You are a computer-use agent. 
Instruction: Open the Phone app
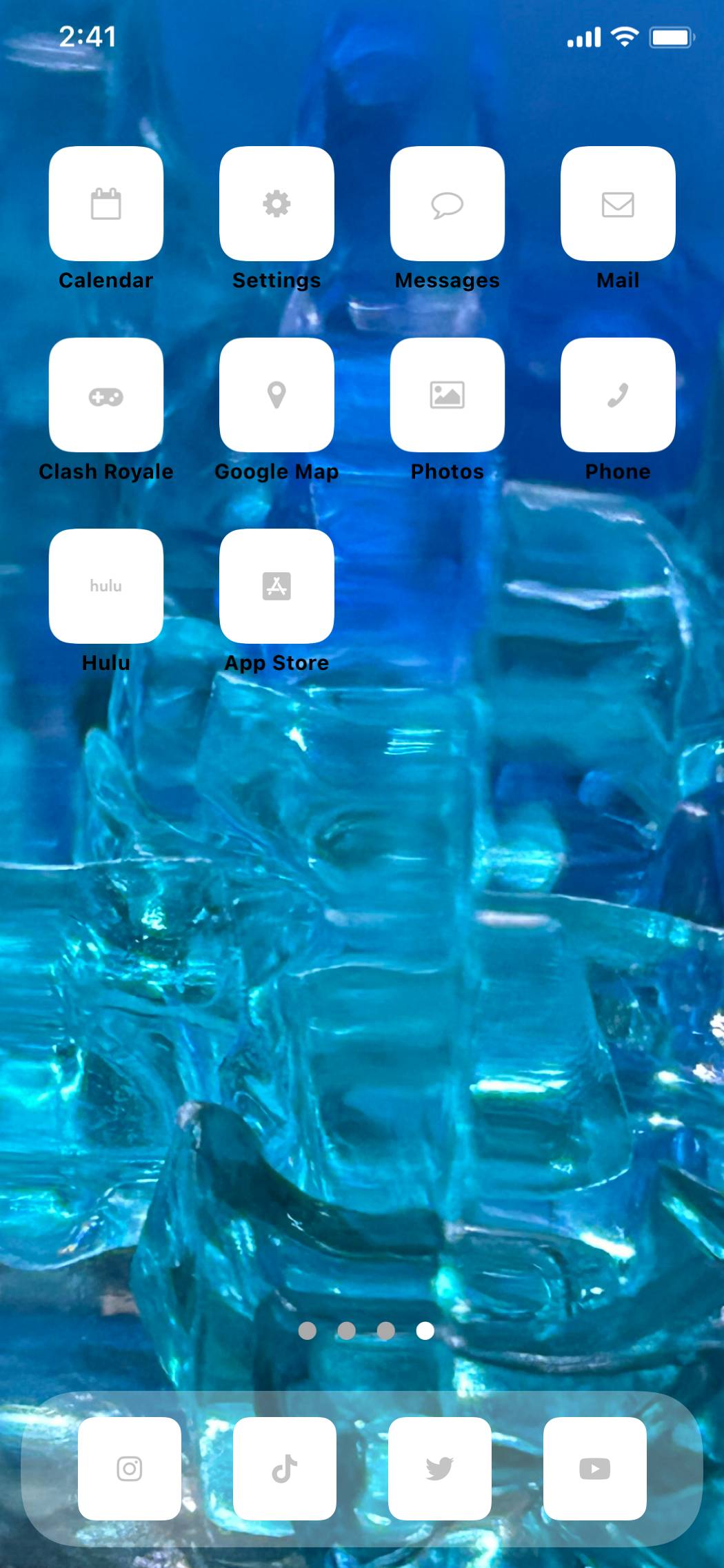click(618, 395)
